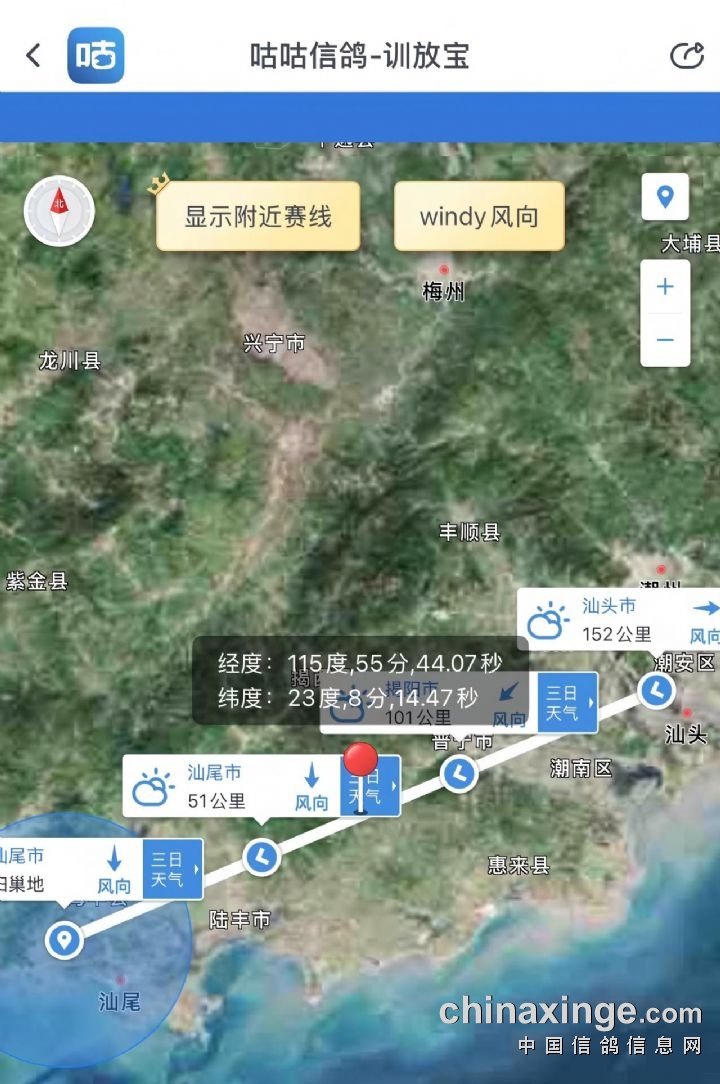Zoom in on the map
The width and height of the screenshot is (720, 1084).
click(x=665, y=288)
